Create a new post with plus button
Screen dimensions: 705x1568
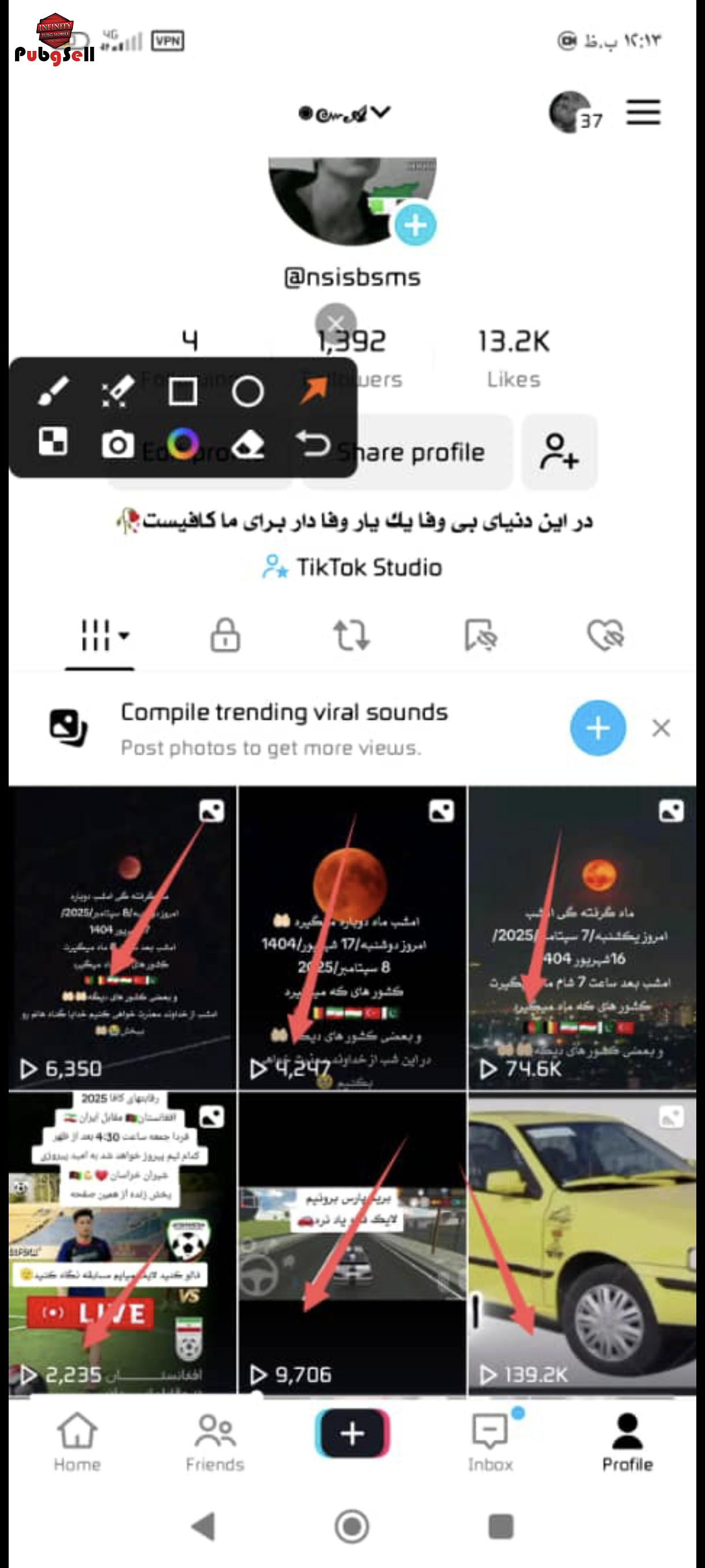pos(352,1433)
